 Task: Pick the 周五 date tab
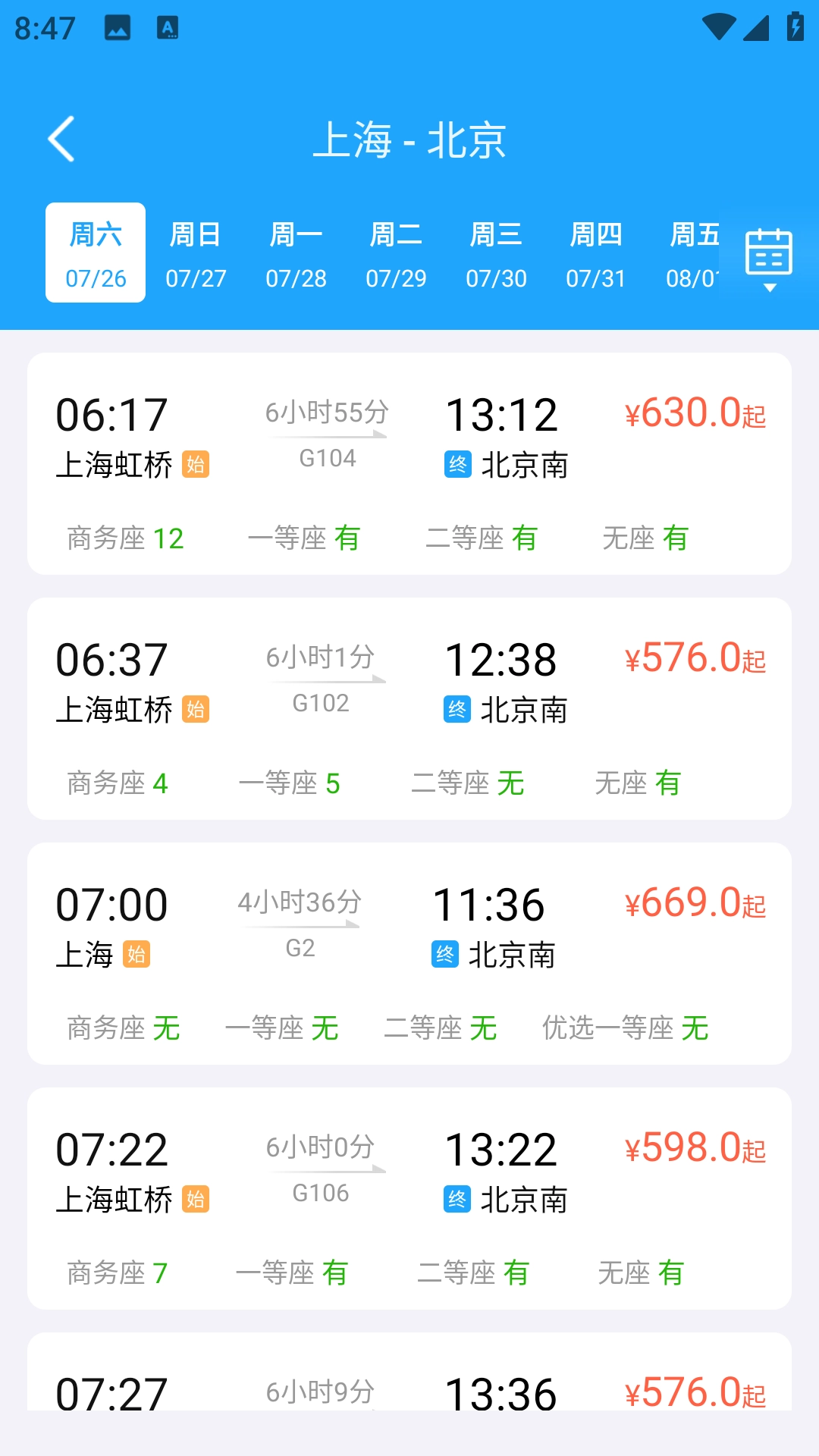pyautogui.click(x=692, y=253)
